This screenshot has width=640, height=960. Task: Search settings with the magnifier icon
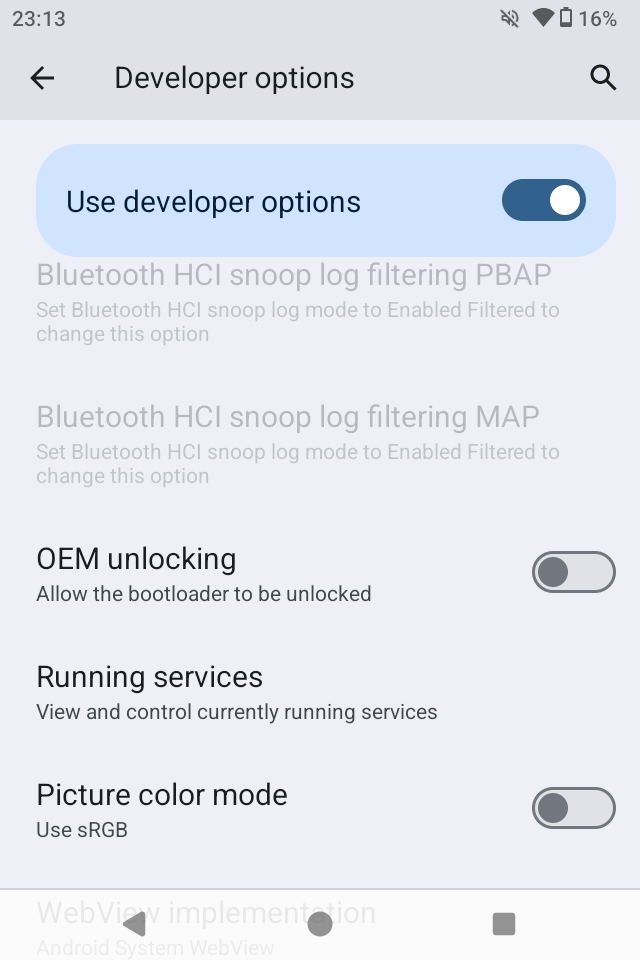602,78
